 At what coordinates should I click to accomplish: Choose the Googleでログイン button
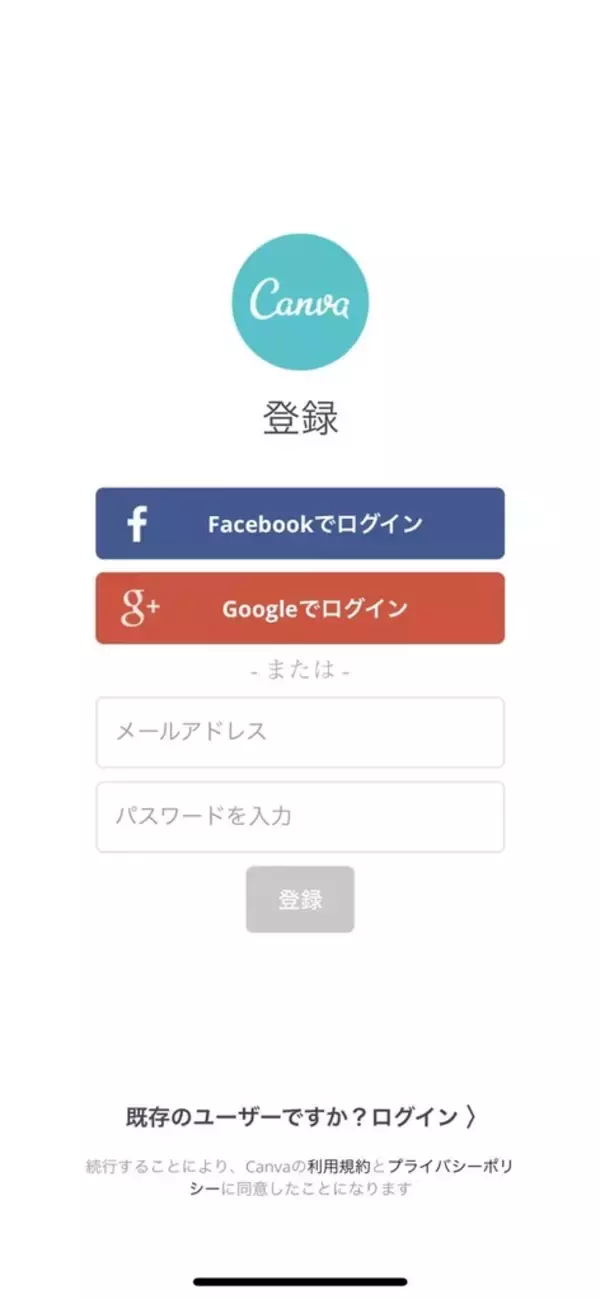pyautogui.click(x=300, y=608)
